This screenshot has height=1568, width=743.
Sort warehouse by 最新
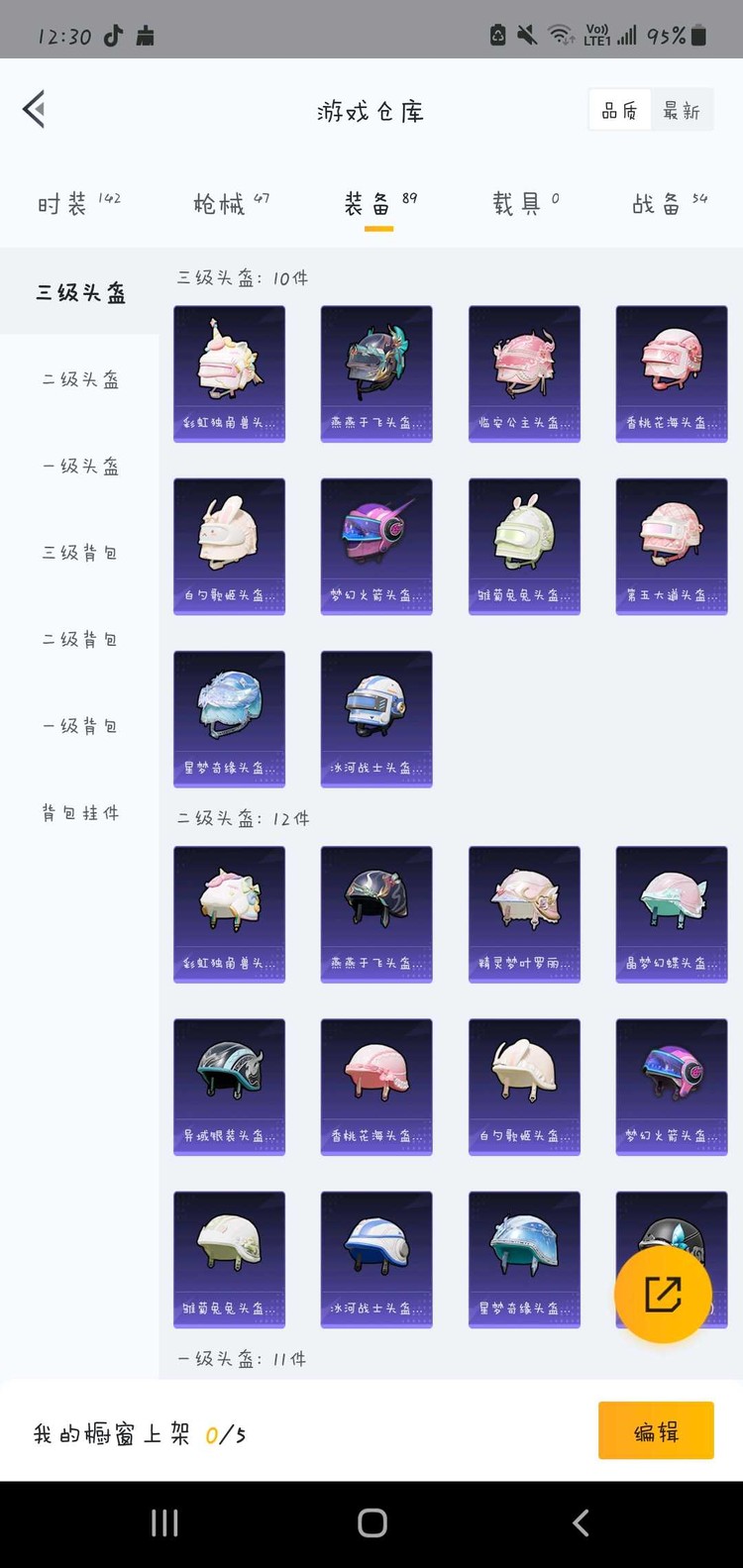click(682, 112)
